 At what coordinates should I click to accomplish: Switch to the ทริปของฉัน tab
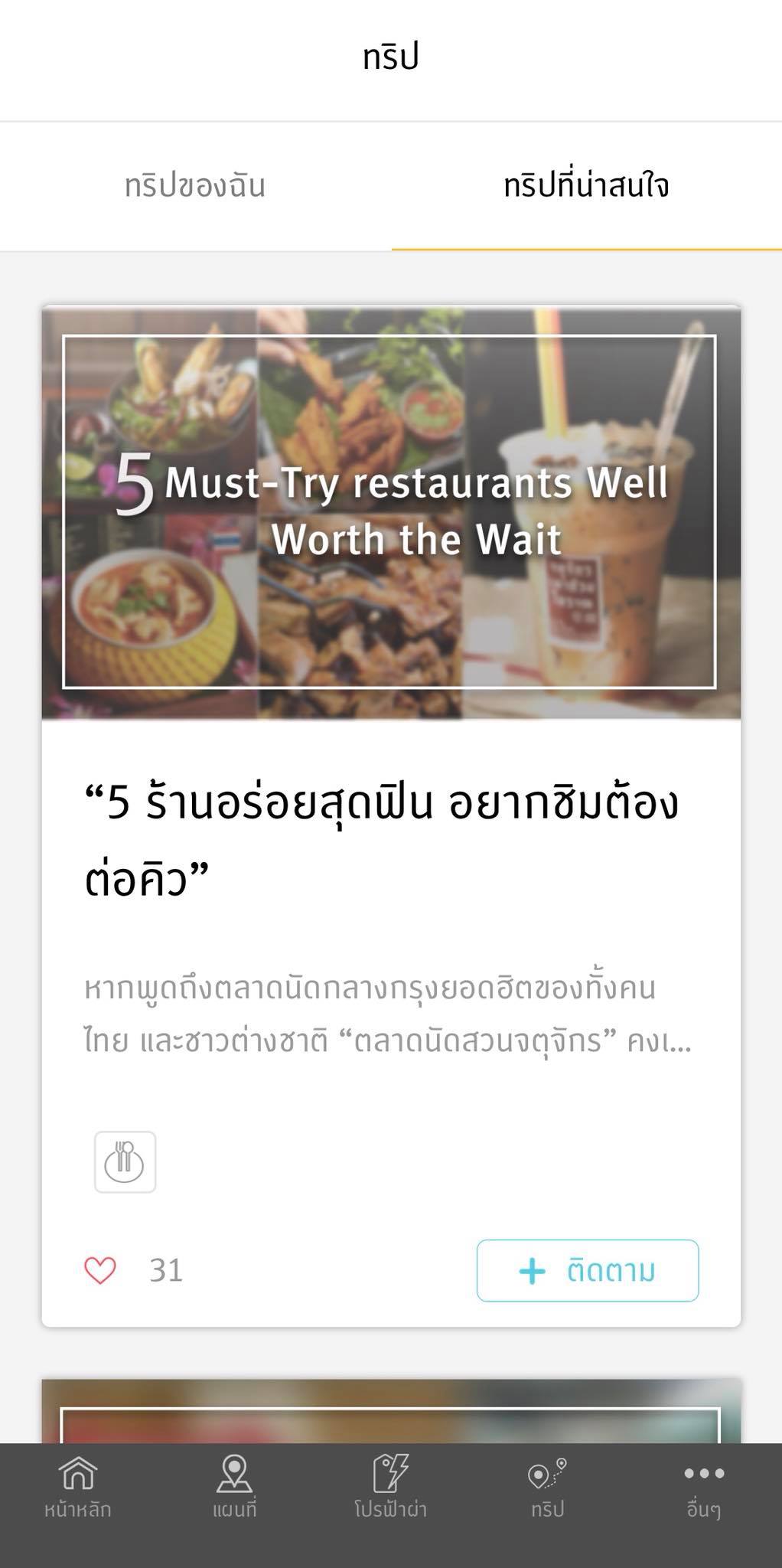pos(195,186)
